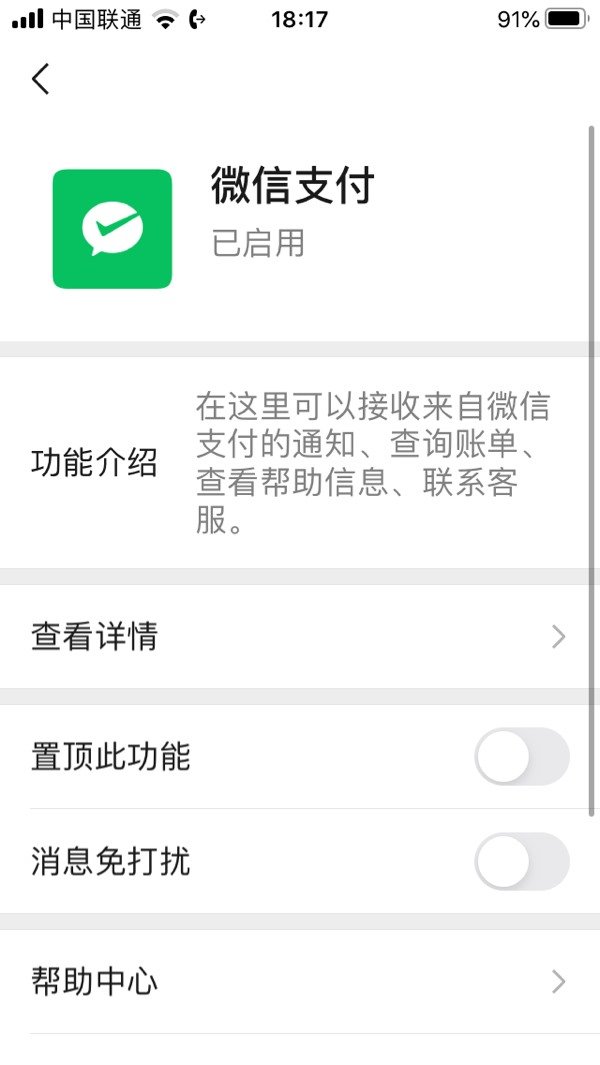The image size is (600, 1065).
Task: Open the 查看详情 row
Action: point(300,637)
